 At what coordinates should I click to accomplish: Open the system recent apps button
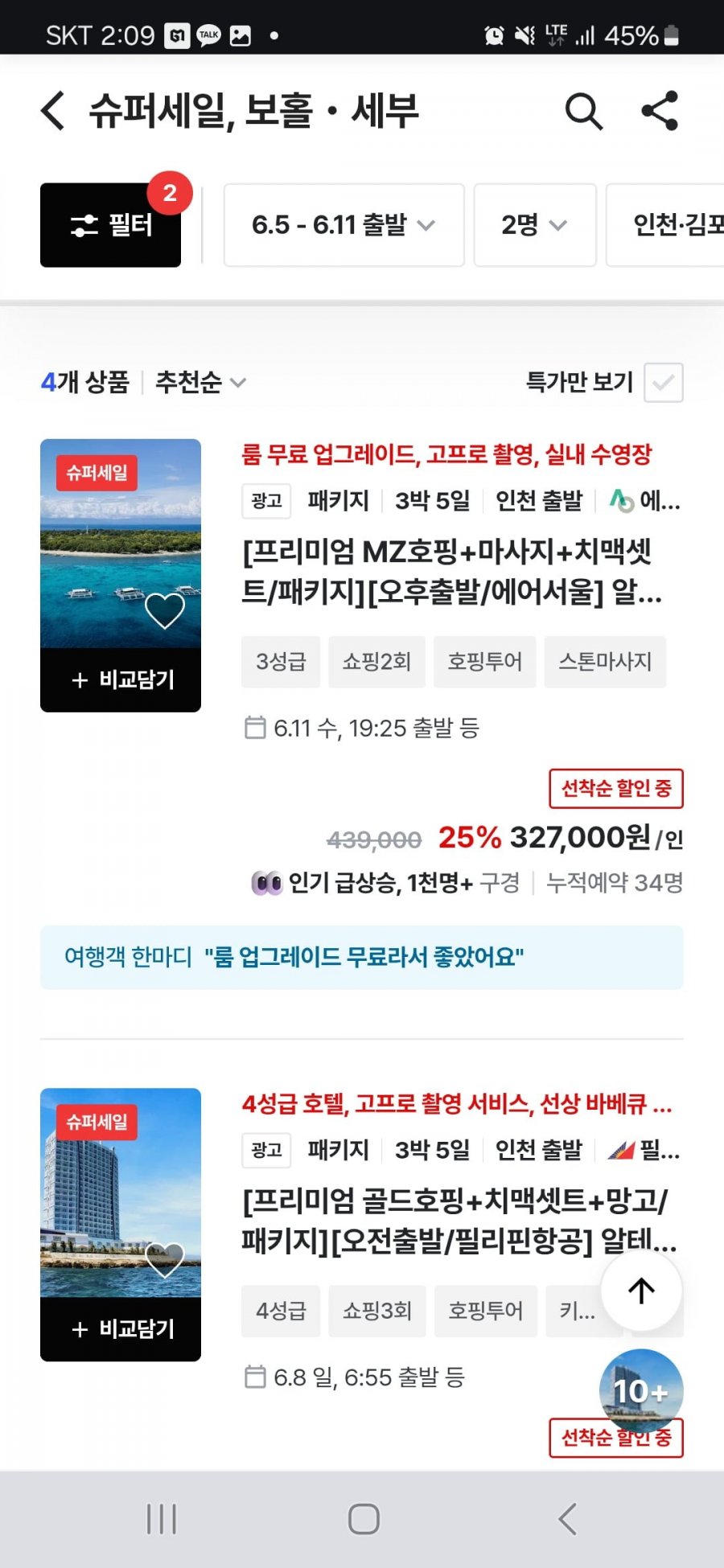tap(162, 1519)
